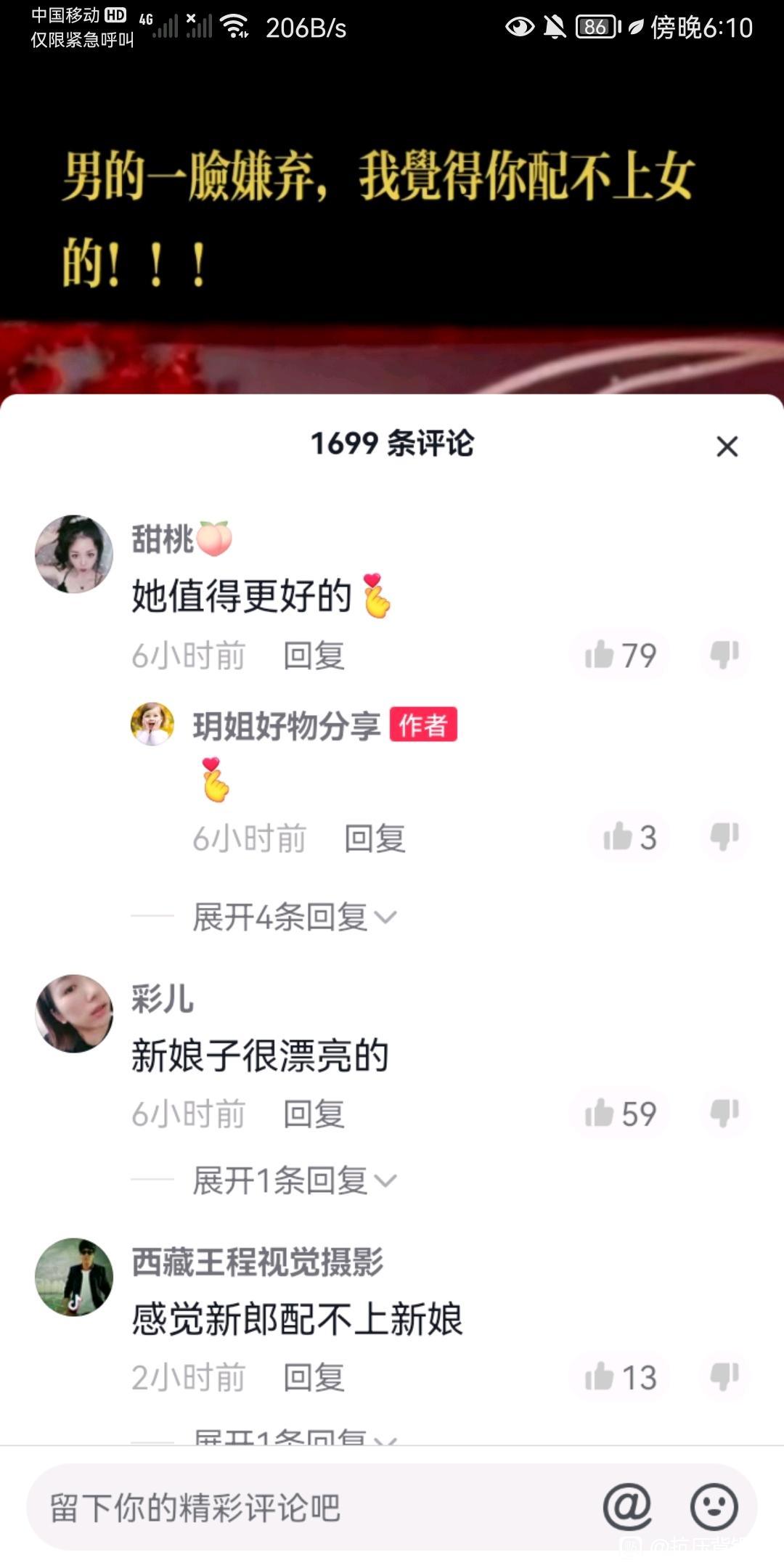Expand 4 replies under 甜桃's comment
784x1568 pixels.
click(294, 917)
